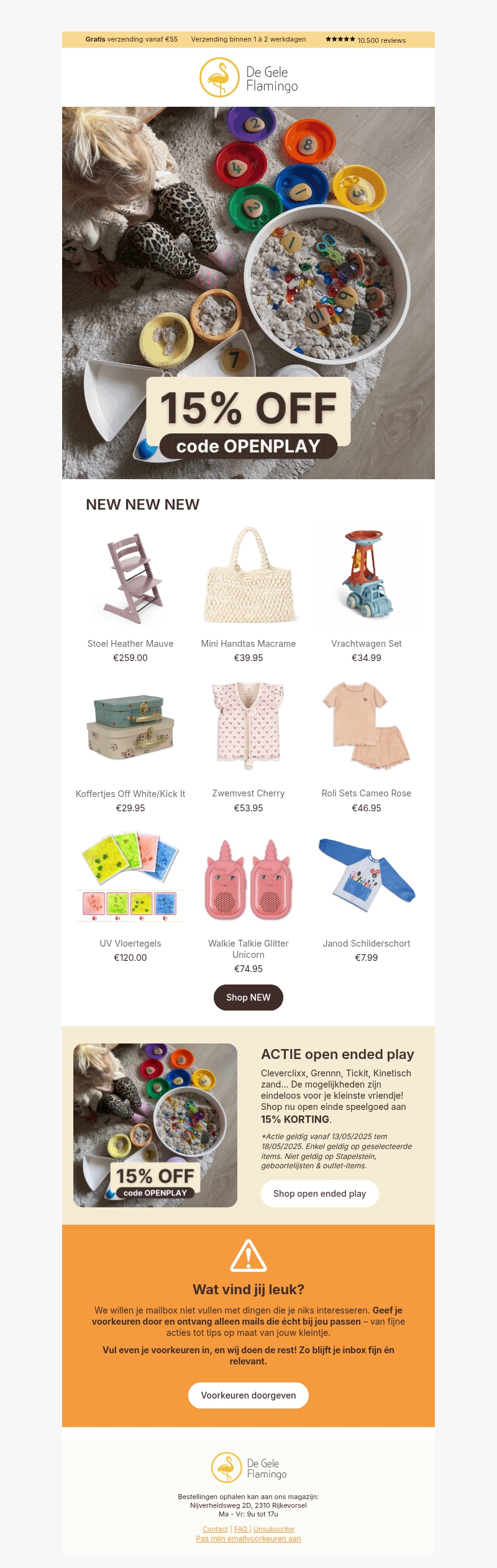Tap the Unsubscribe link
Viewport: 497px width, 1568px height.
pos(273,1529)
